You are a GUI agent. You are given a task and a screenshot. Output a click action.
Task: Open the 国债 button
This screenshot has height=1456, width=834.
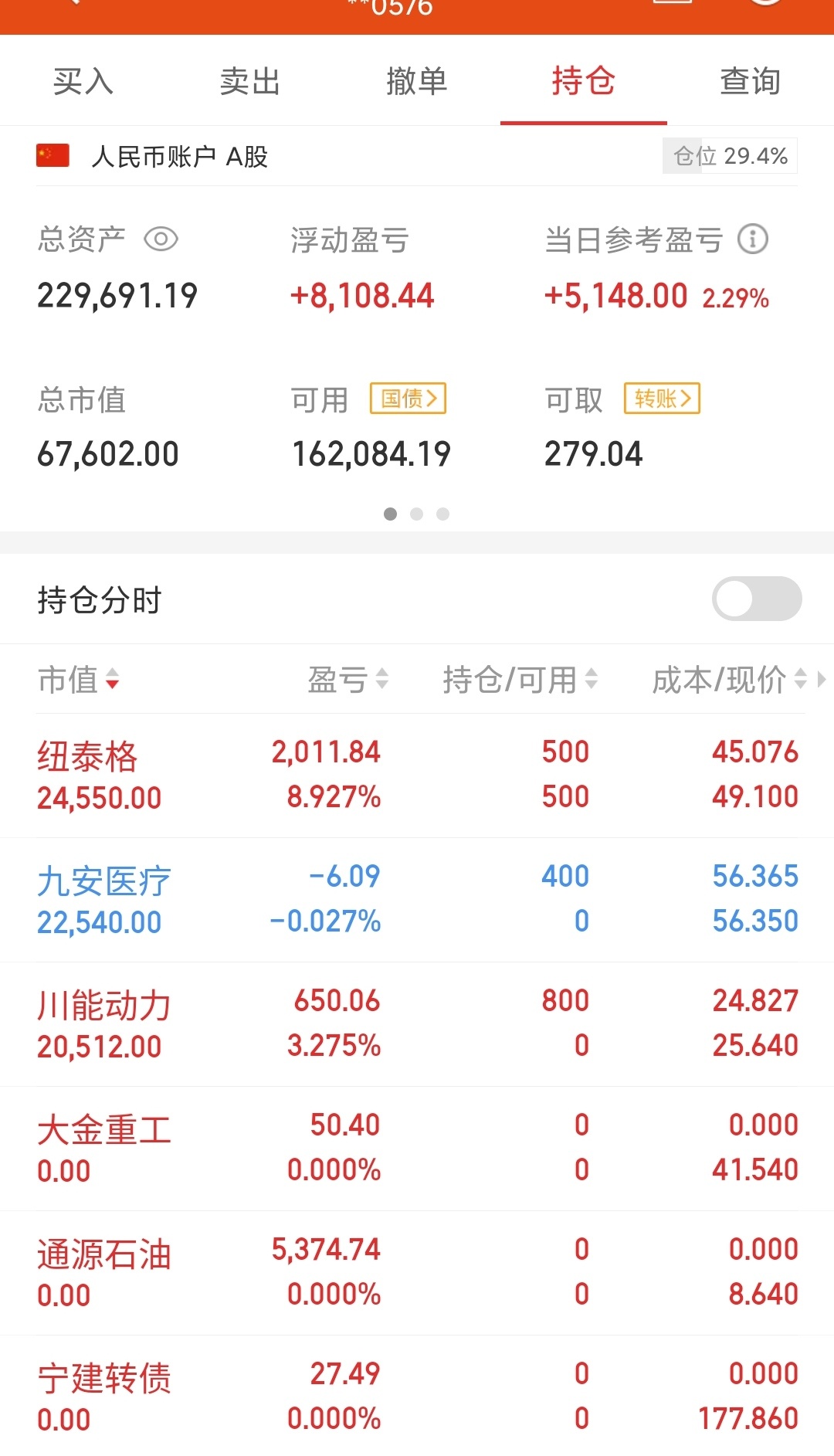point(408,399)
